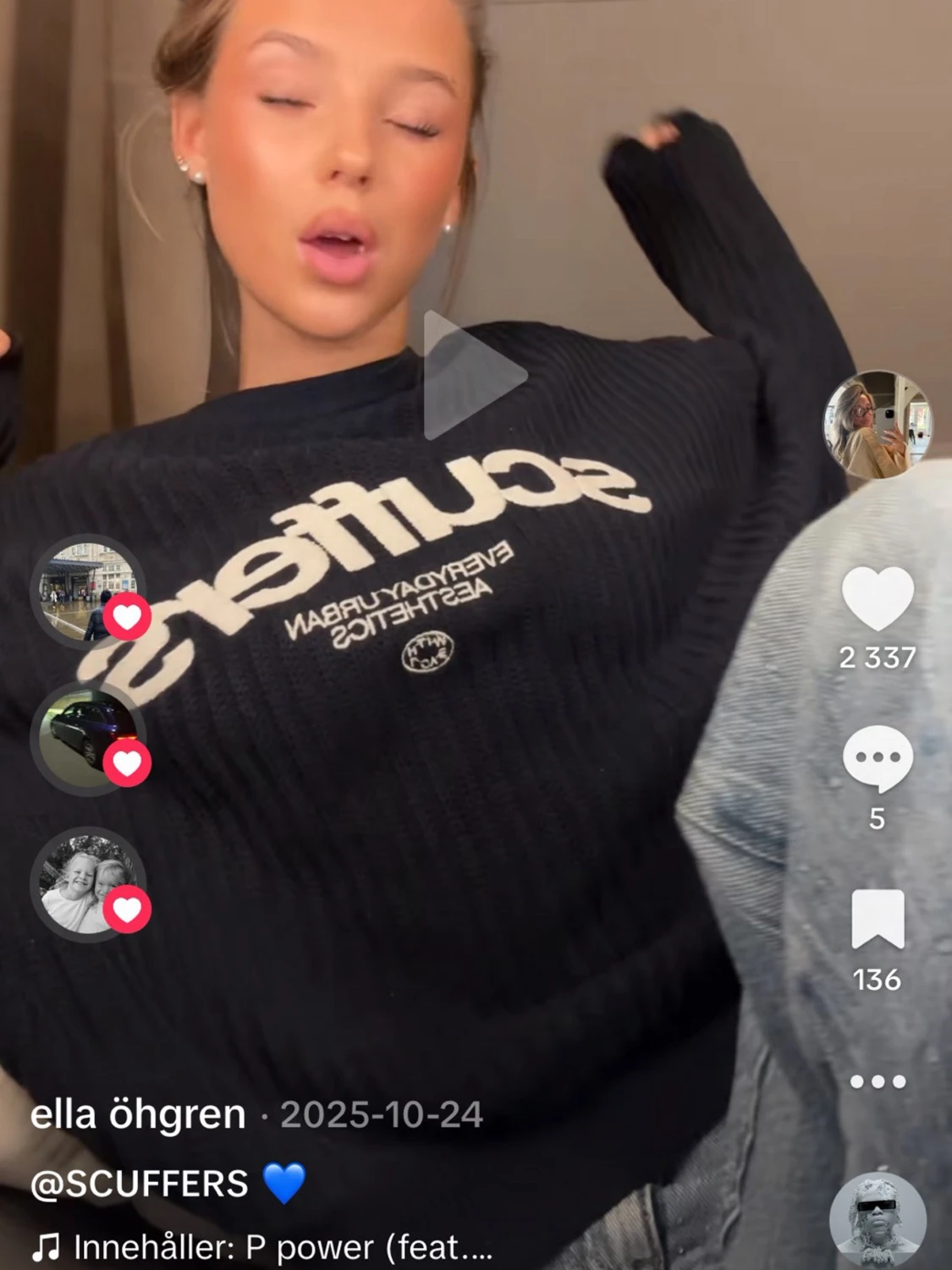Image resolution: width=952 pixels, height=1270 pixels.
Task: Open the three-dot more options menu
Action: click(x=878, y=1081)
